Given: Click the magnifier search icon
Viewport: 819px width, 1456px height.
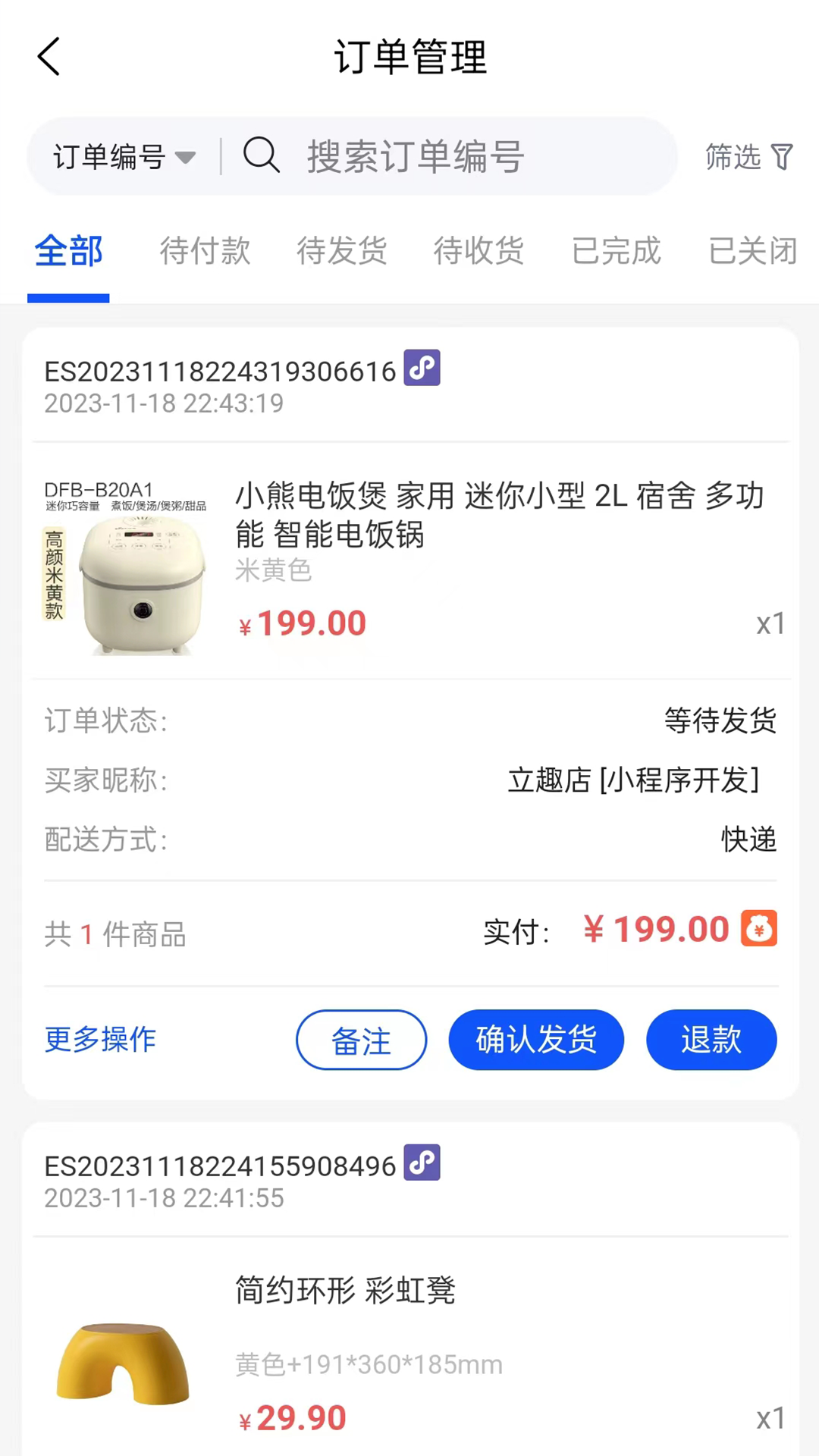Looking at the screenshot, I should pos(262,156).
